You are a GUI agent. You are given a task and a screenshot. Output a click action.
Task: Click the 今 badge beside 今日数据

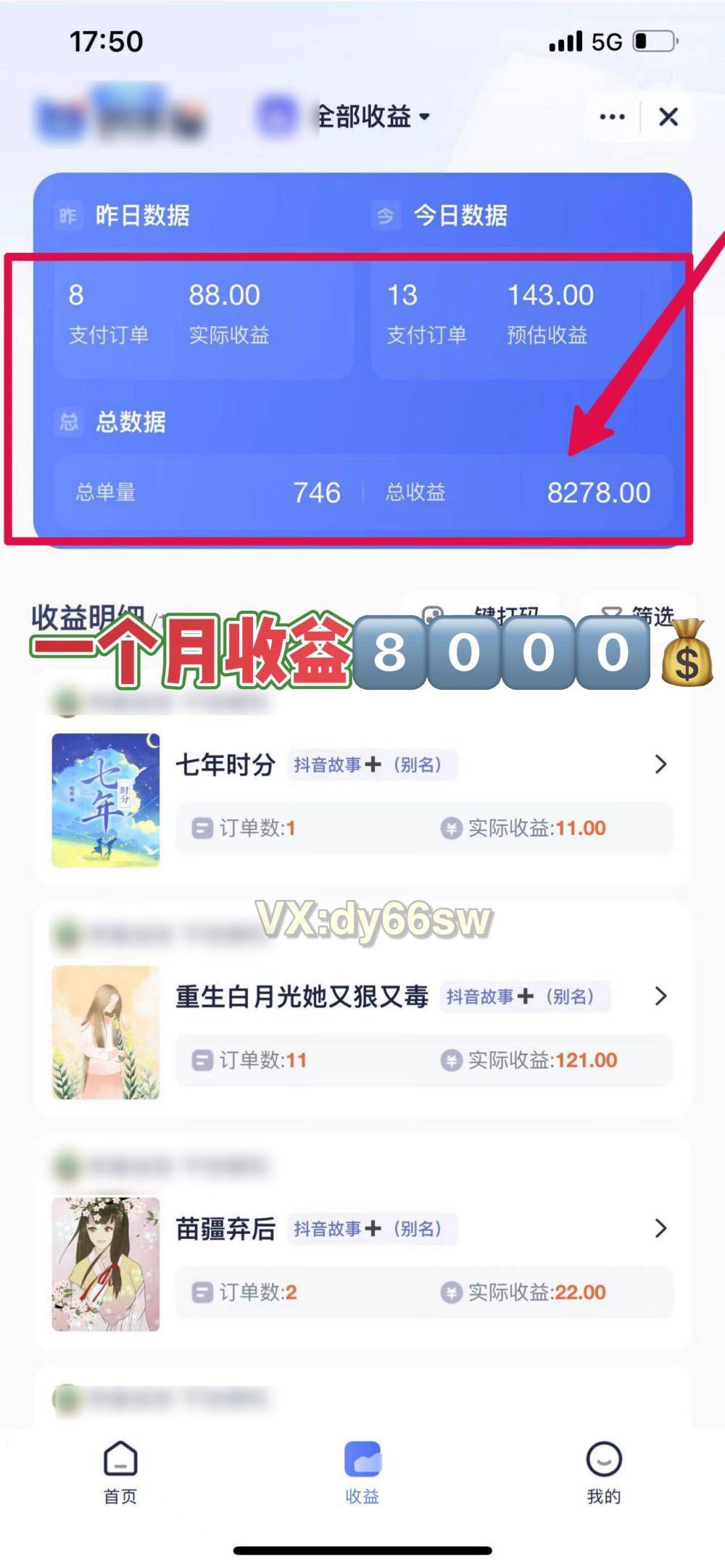[x=386, y=215]
